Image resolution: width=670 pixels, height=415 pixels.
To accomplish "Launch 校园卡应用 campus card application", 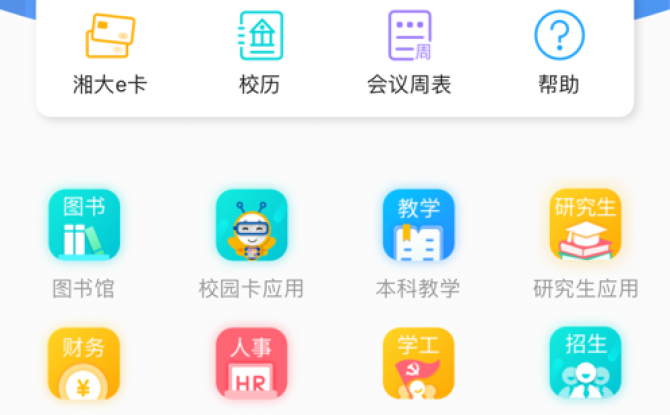I will tap(251, 226).
